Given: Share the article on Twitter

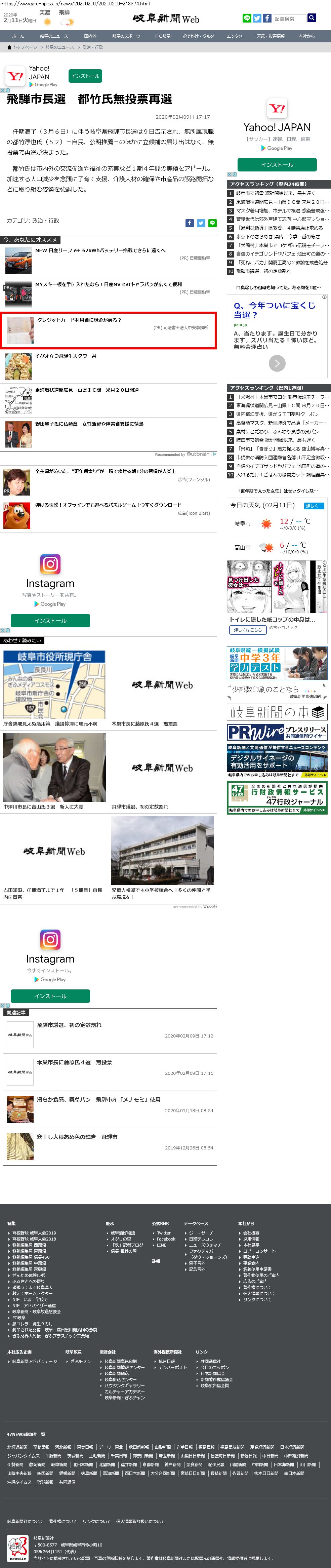Looking at the screenshot, I should coord(201,223).
